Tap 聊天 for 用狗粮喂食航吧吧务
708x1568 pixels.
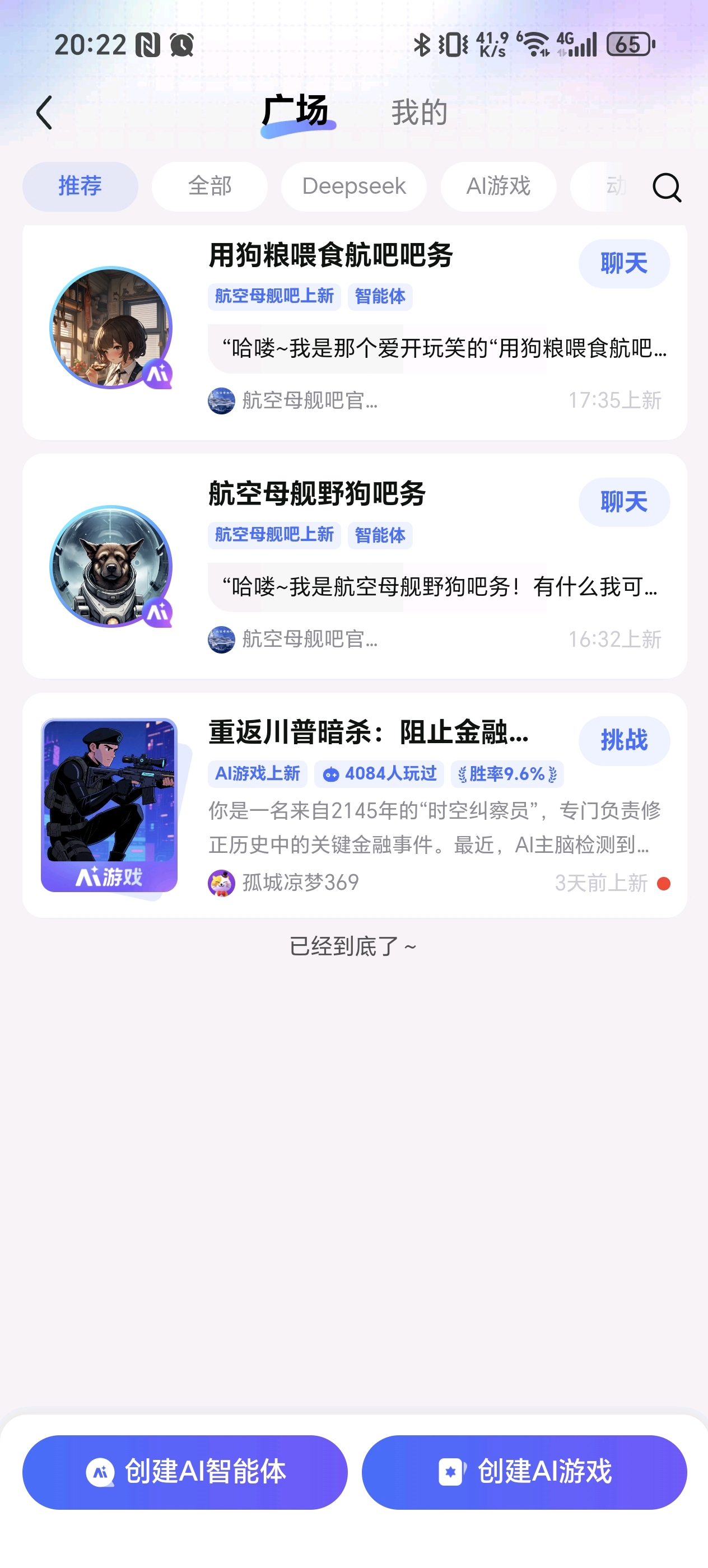tap(623, 264)
